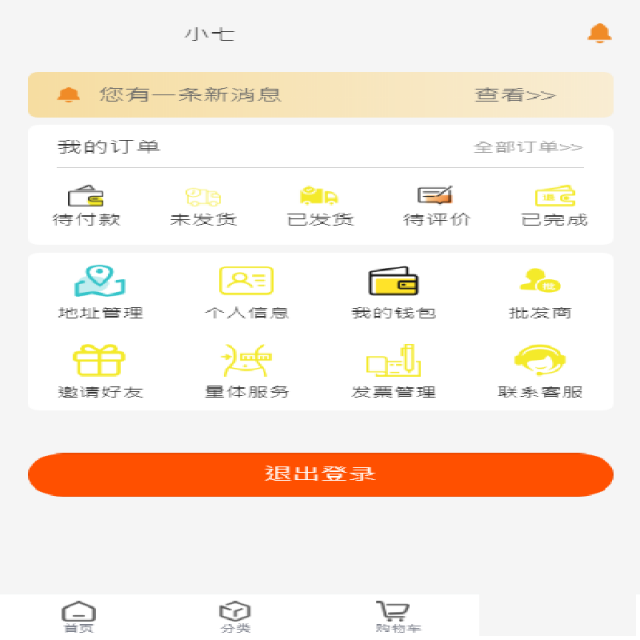Open 待付款 pending payment orders
Viewport: 640px width, 640px height.
86,206
